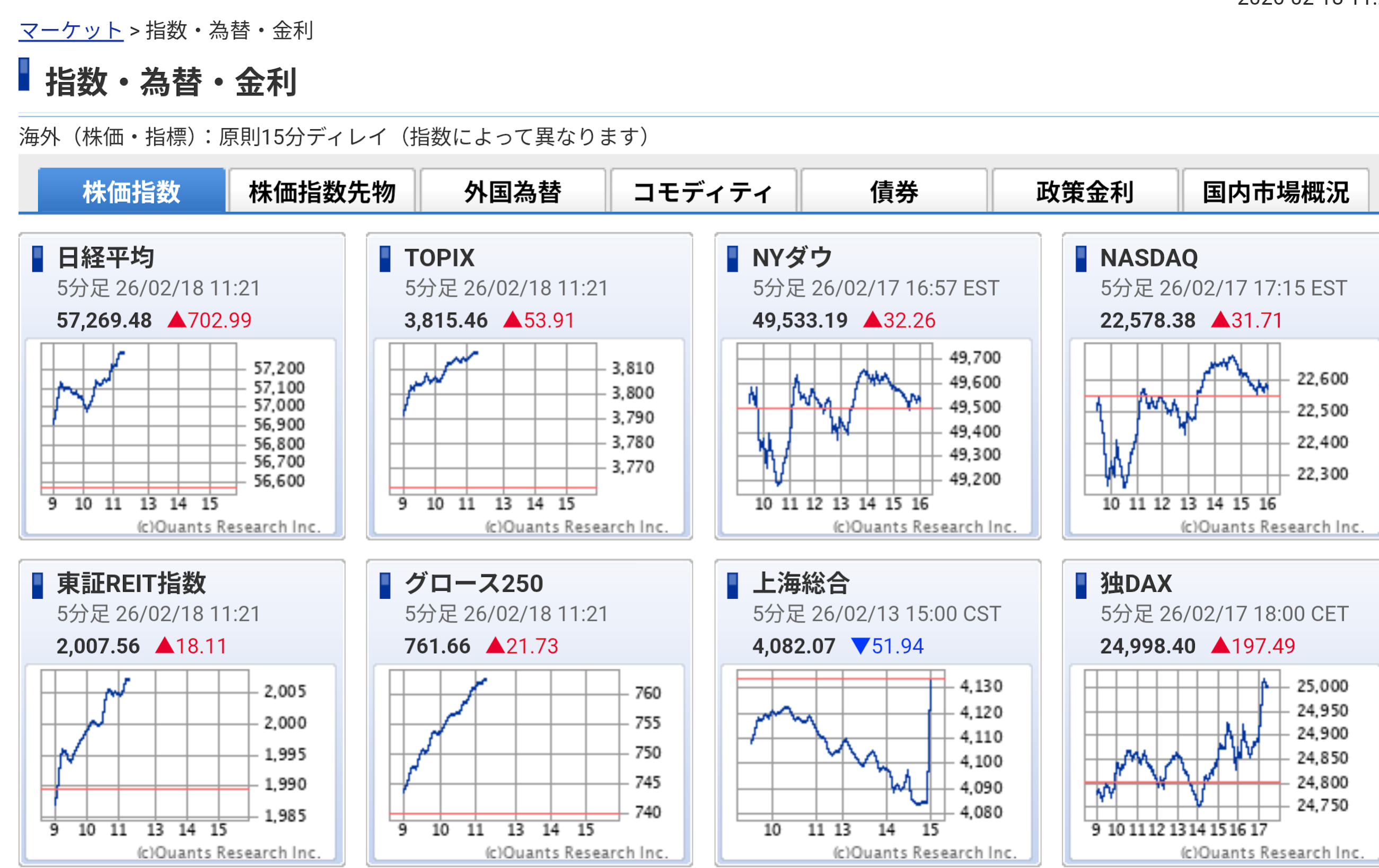This screenshot has width=1379, height=868.
Task: Open the マーケット breadcrumb link
Action: (x=71, y=30)
